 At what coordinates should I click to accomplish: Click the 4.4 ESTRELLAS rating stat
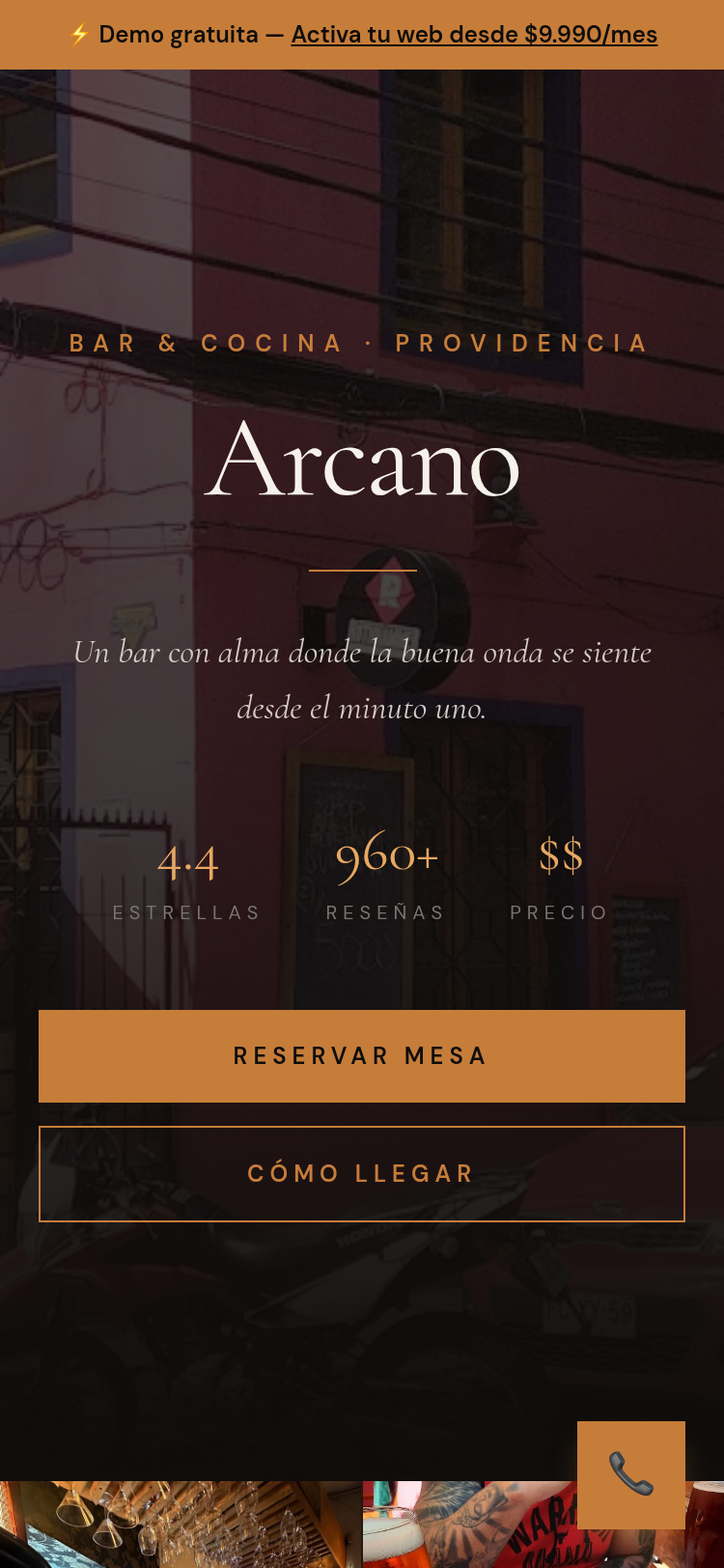coord(187,879)
